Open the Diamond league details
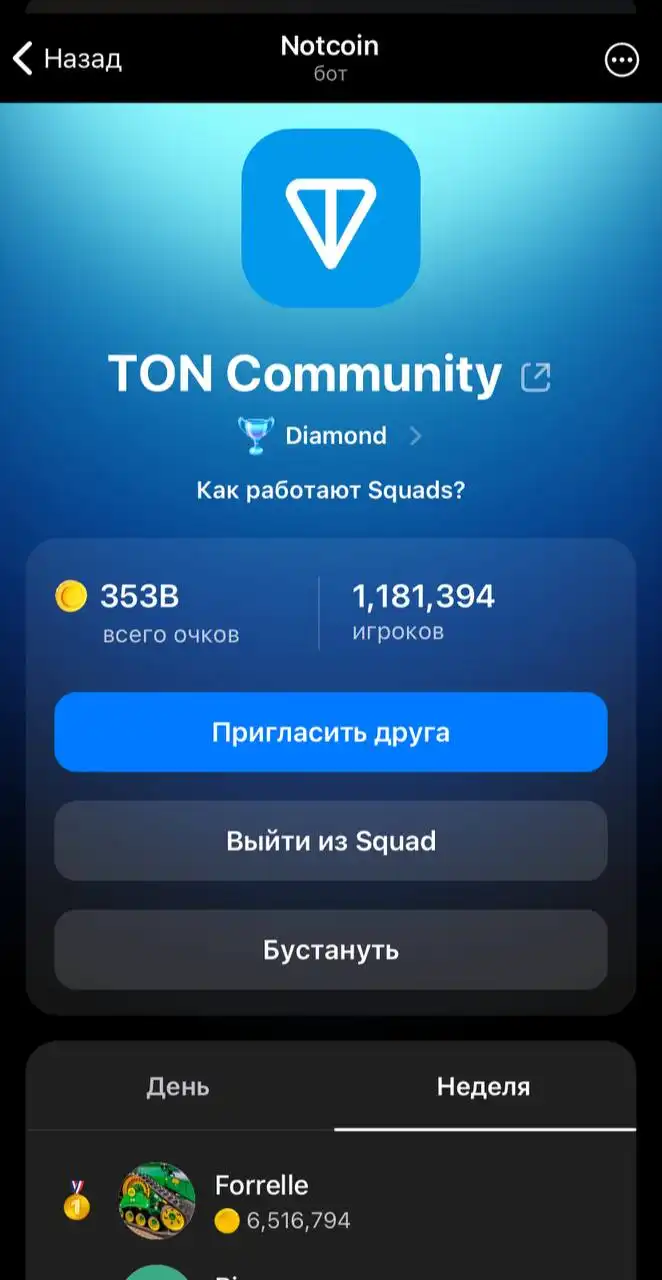The image size is (662, 1280). point(330,436)
